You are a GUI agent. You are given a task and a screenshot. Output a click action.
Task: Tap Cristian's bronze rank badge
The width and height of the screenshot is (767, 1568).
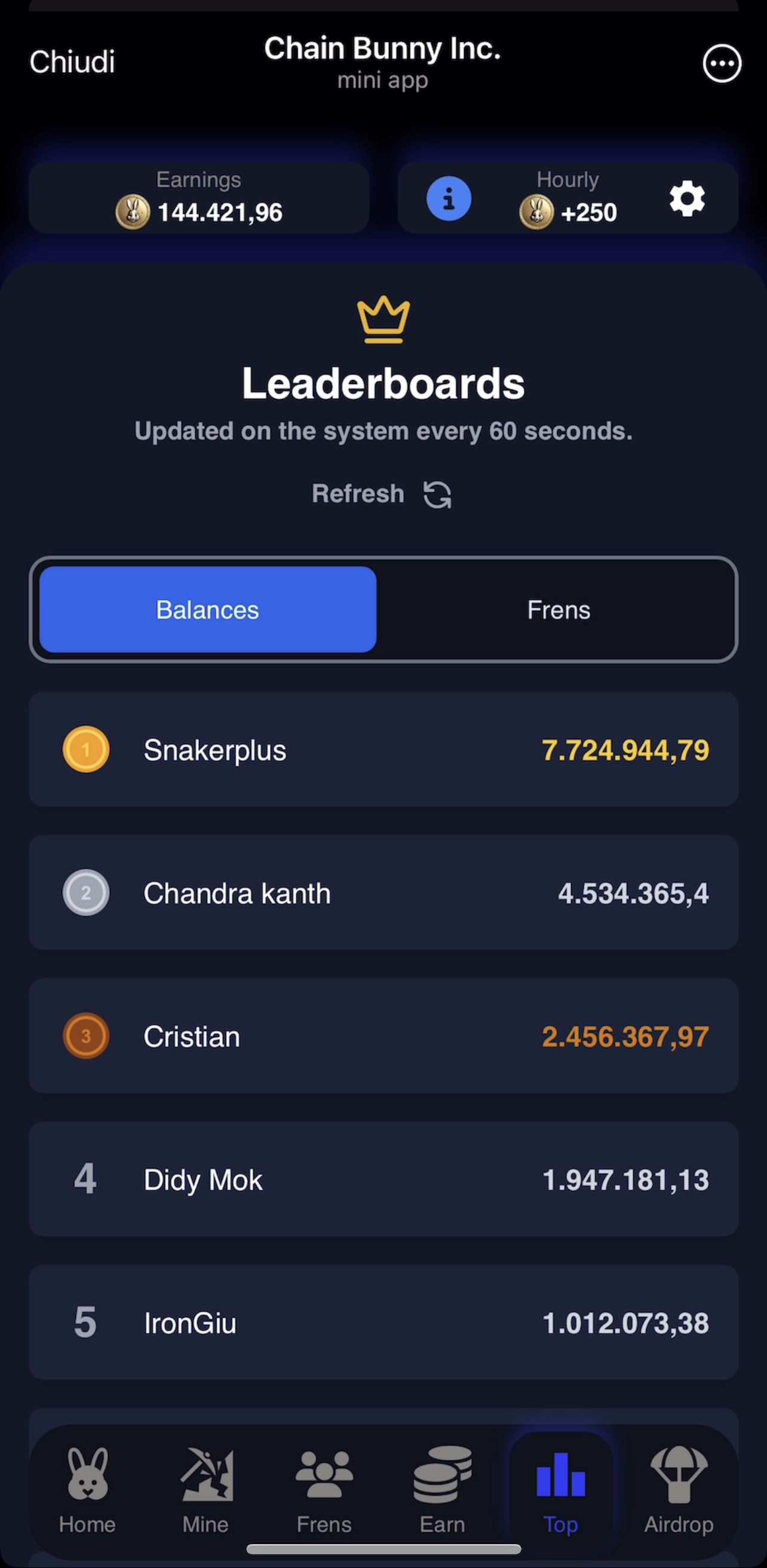86,1036
